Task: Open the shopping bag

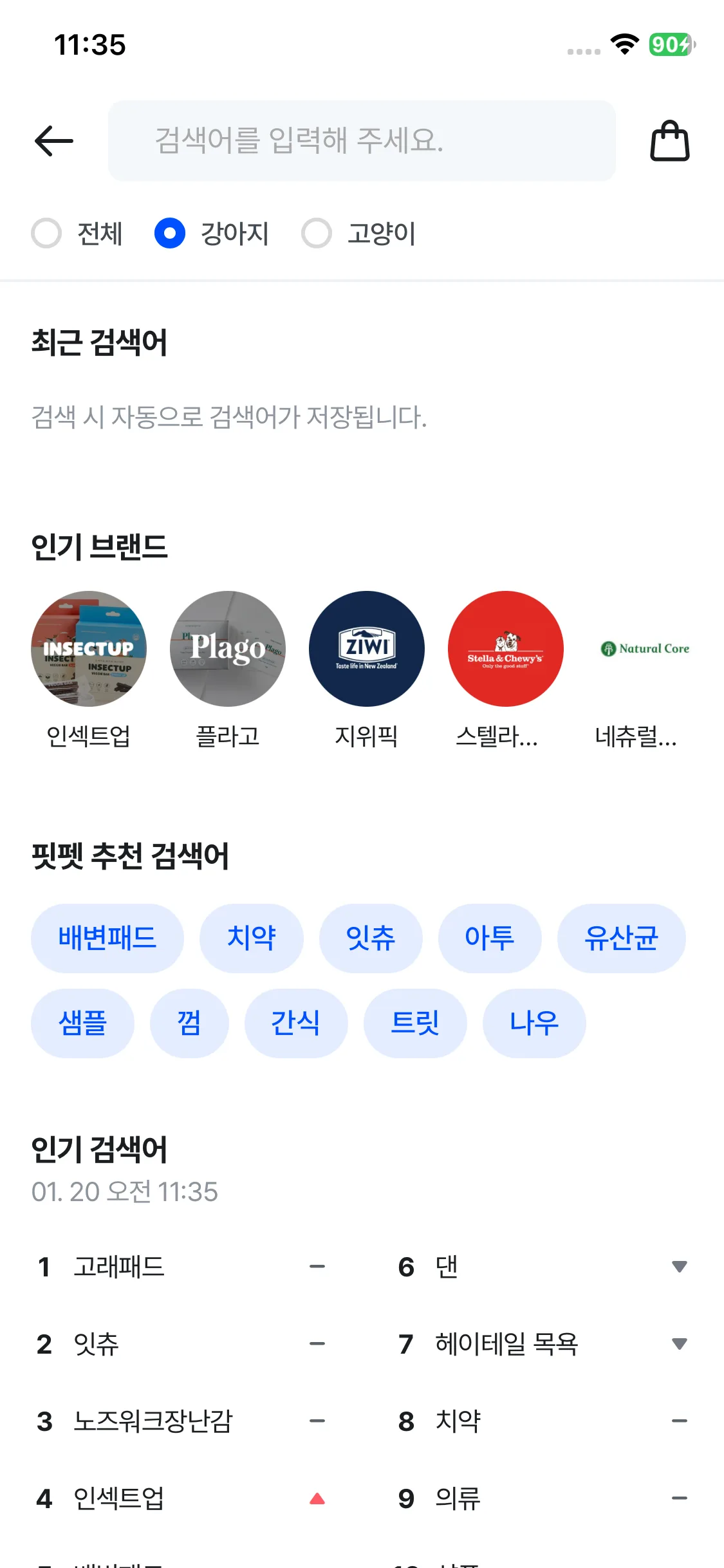Action: 671,140
